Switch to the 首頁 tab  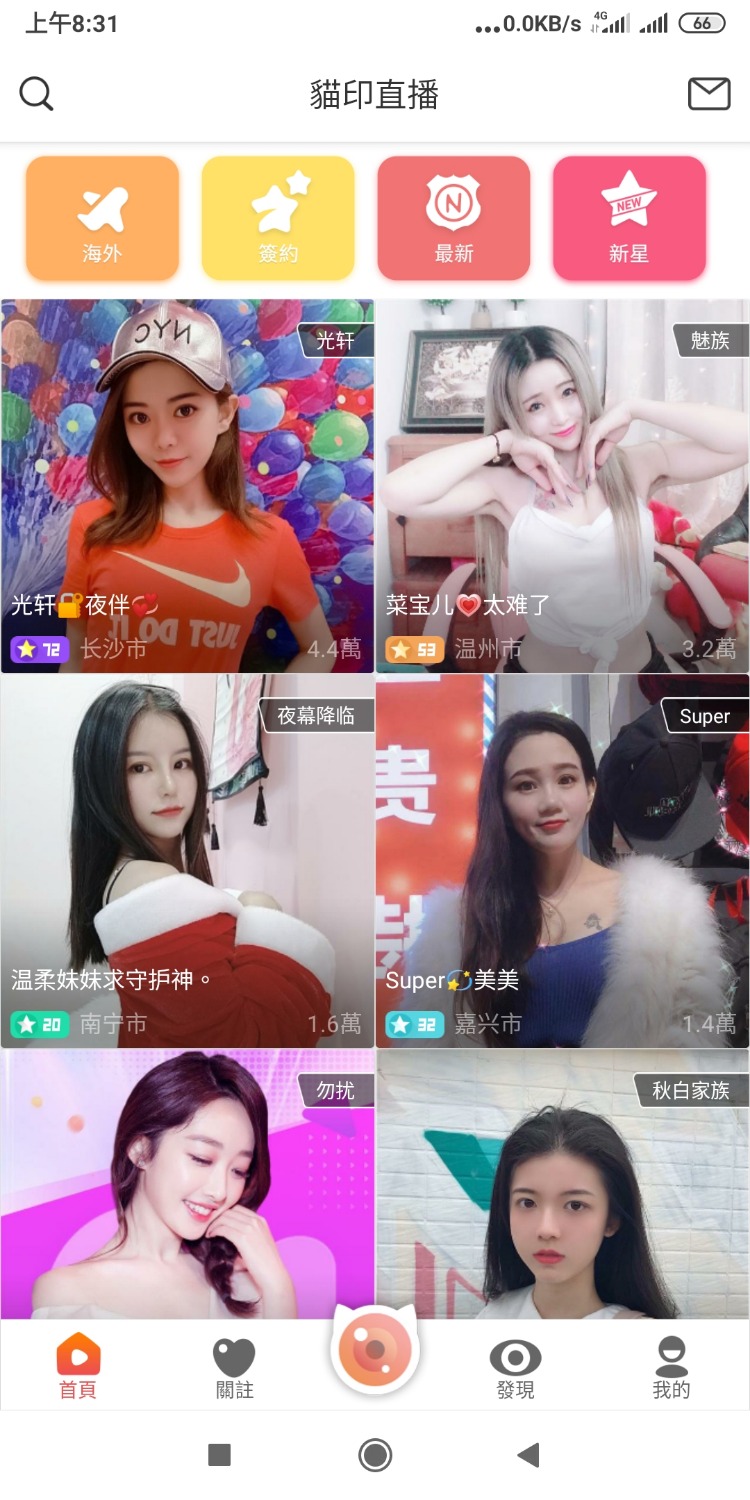click(x=78, y=1367)
